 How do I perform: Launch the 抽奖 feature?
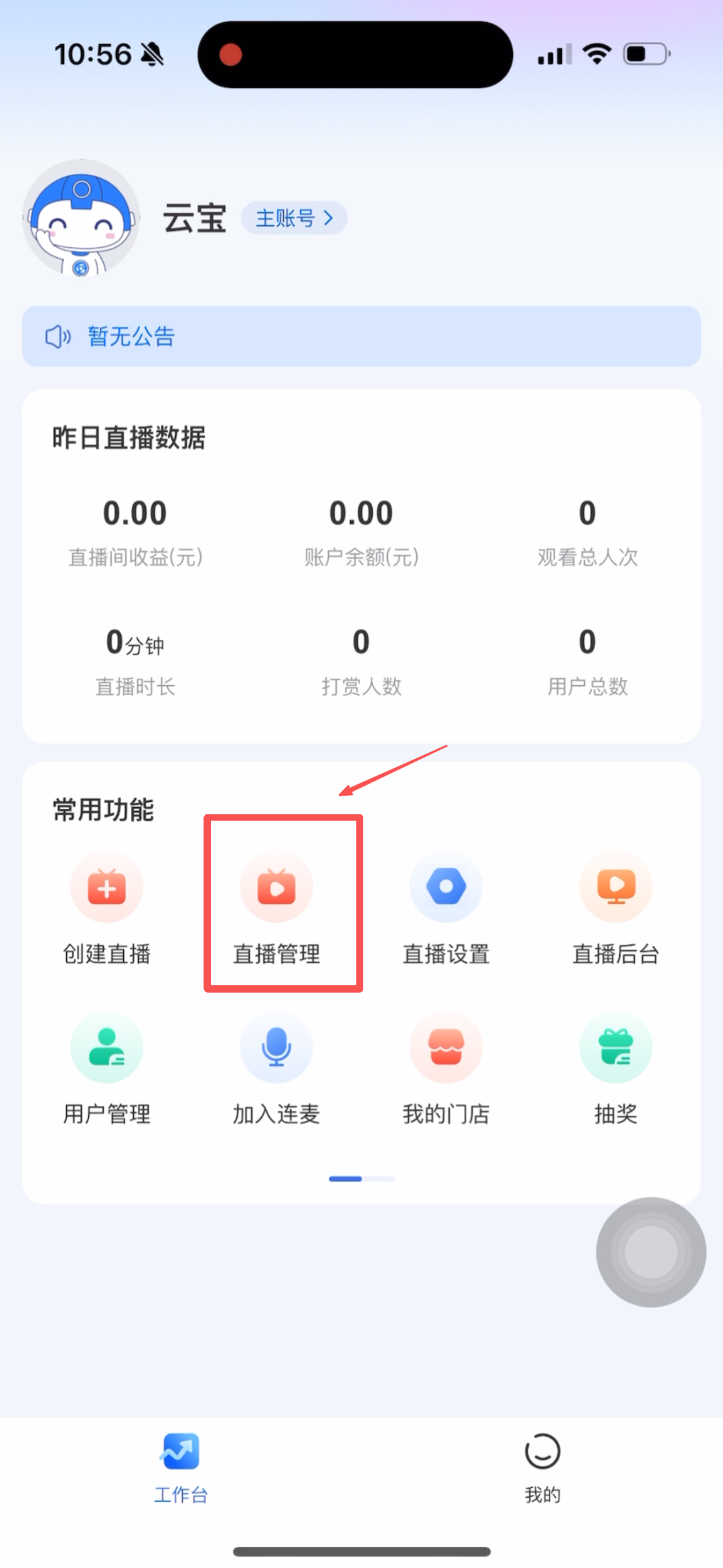(x=616, y=1068)
